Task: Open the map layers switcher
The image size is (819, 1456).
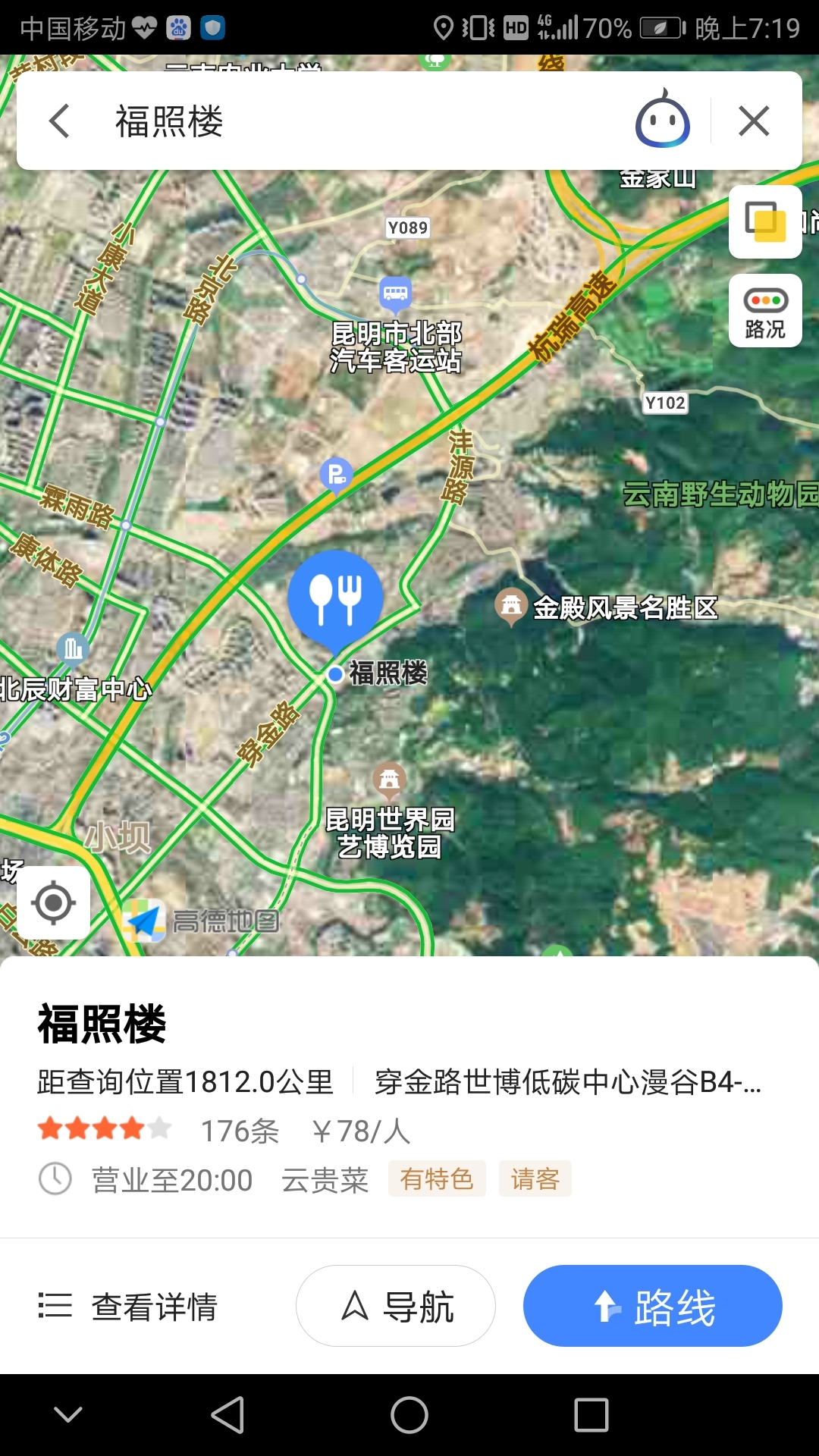Action: (x=765, y=221)
